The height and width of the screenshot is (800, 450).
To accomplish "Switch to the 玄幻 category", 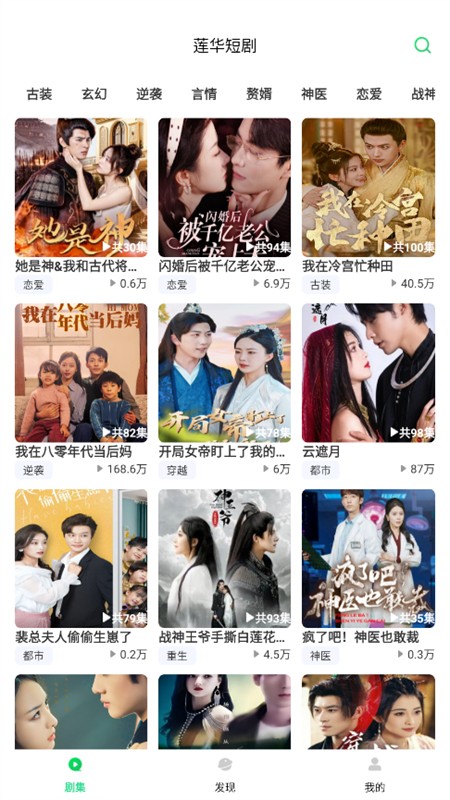I will 94,94.
